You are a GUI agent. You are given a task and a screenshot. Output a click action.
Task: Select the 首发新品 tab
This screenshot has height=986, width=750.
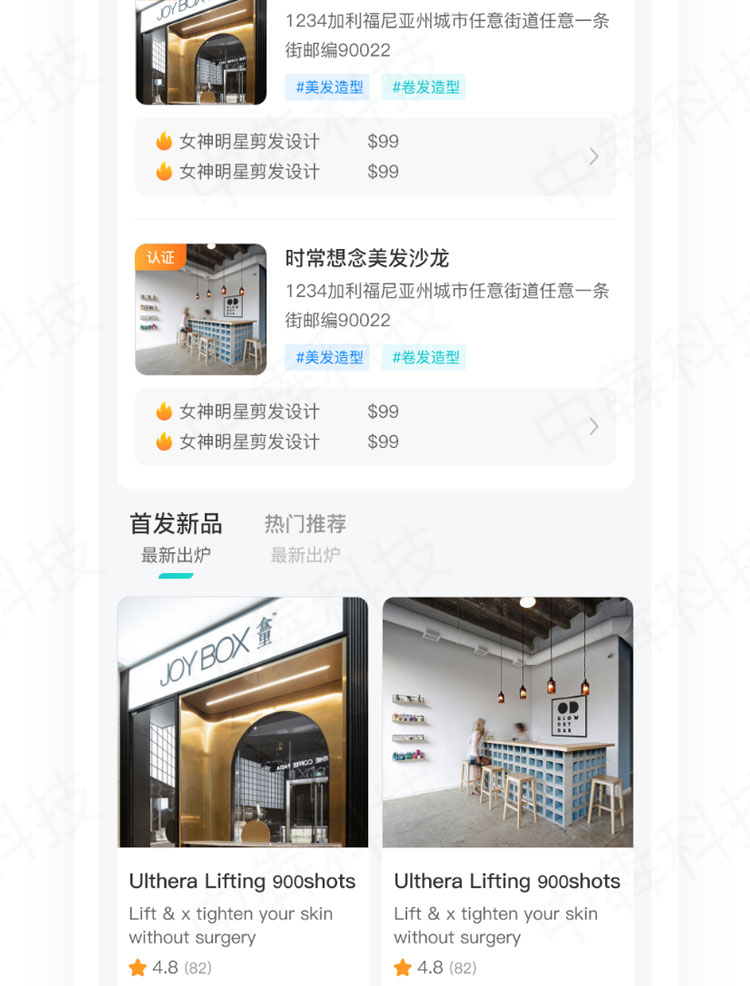(176, 536)
